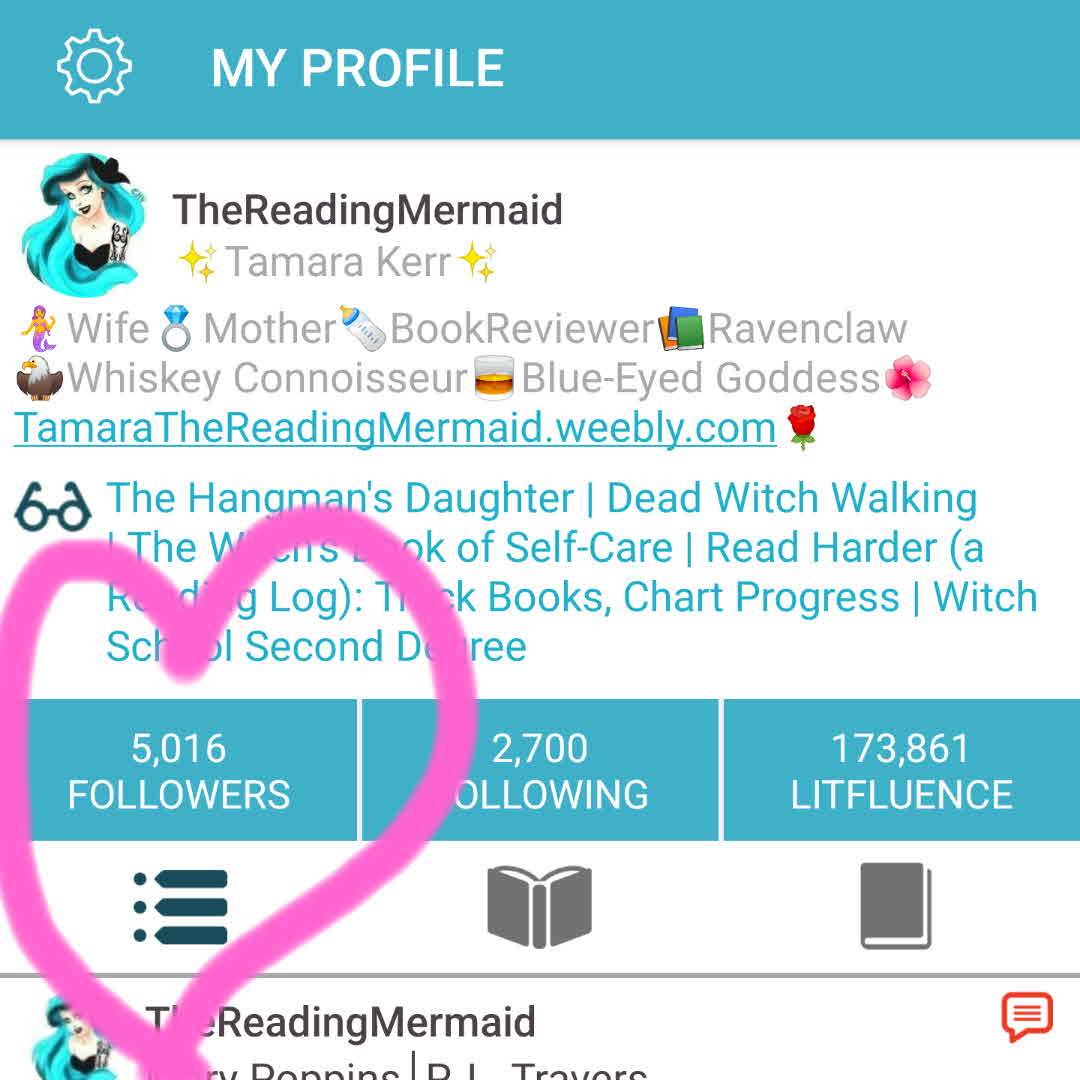Switch to the closed book tab
Screen dimensions: 1080x1080
tap(896, 907)
